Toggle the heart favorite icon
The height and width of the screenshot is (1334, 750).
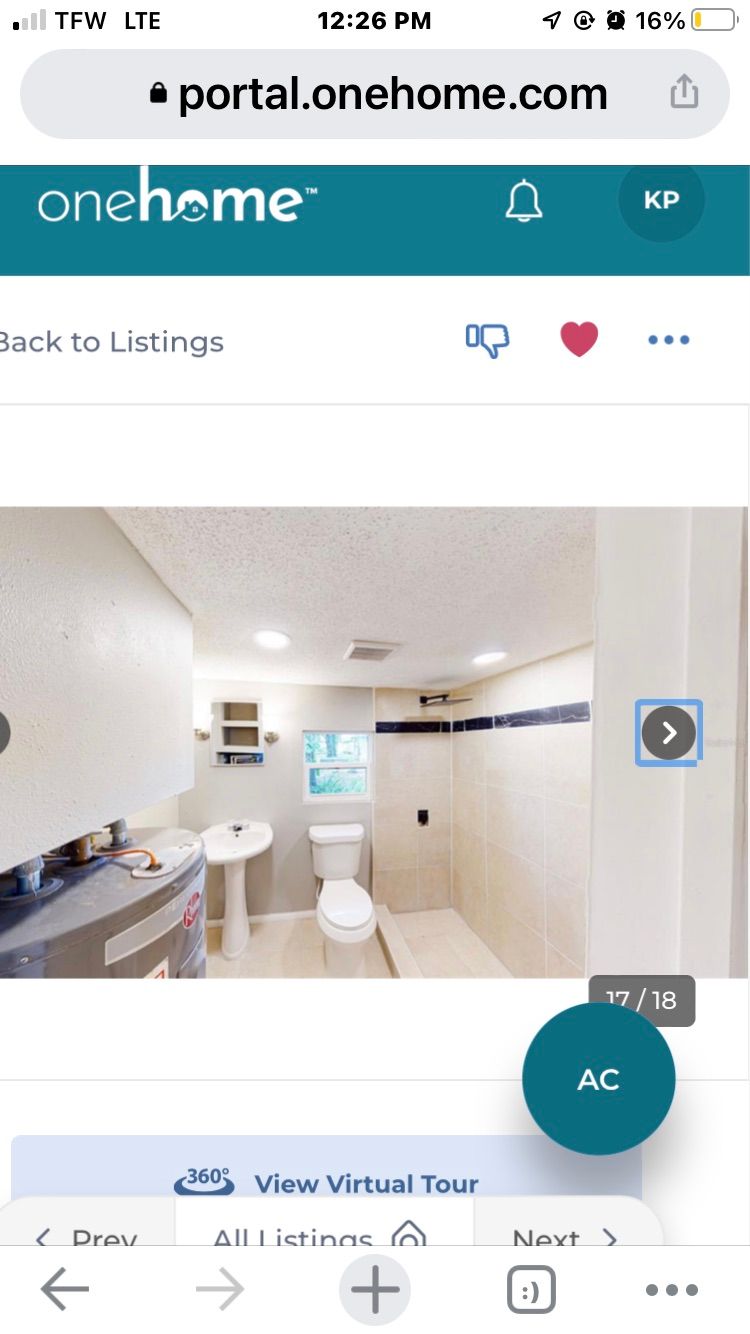[x=578, y=339]
